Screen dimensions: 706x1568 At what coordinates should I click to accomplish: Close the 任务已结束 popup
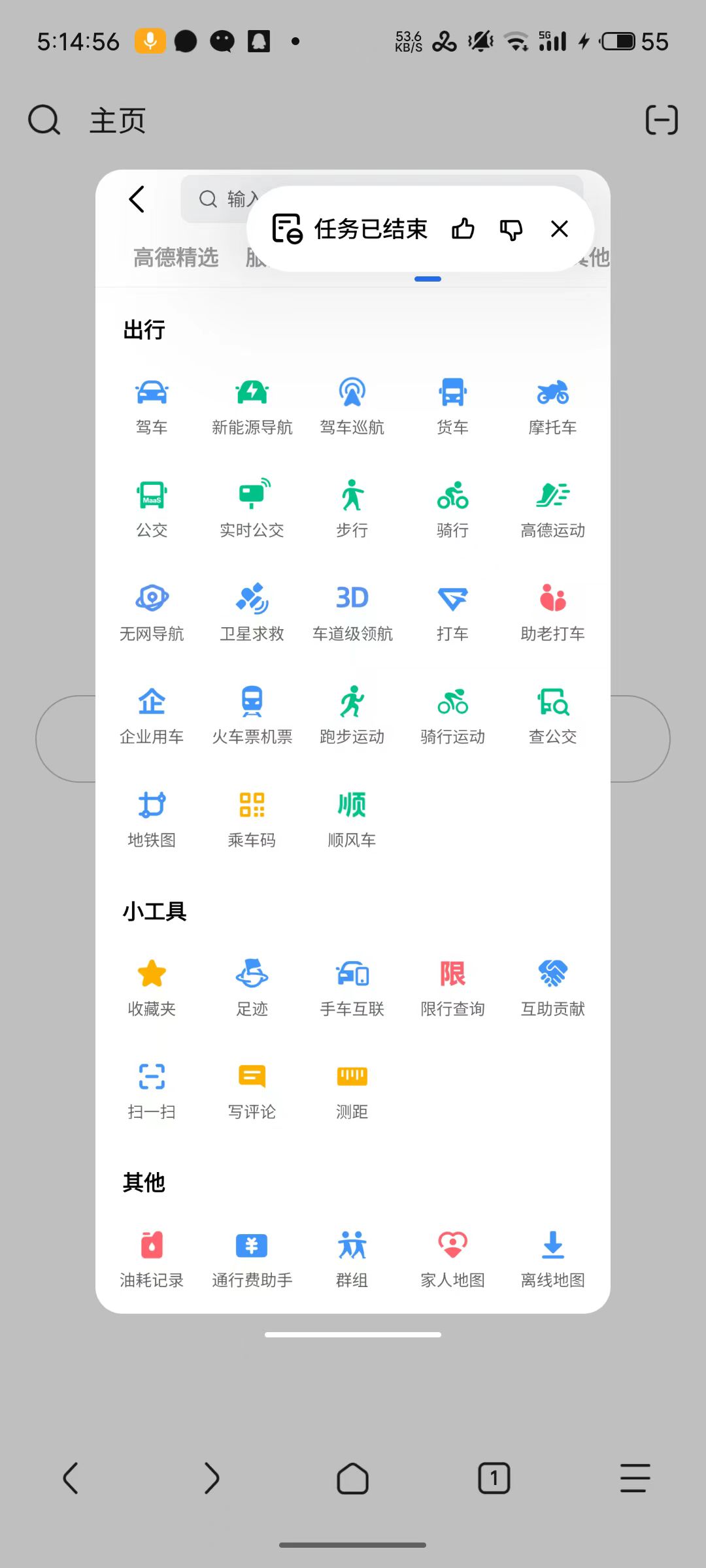tap(559, 229)
